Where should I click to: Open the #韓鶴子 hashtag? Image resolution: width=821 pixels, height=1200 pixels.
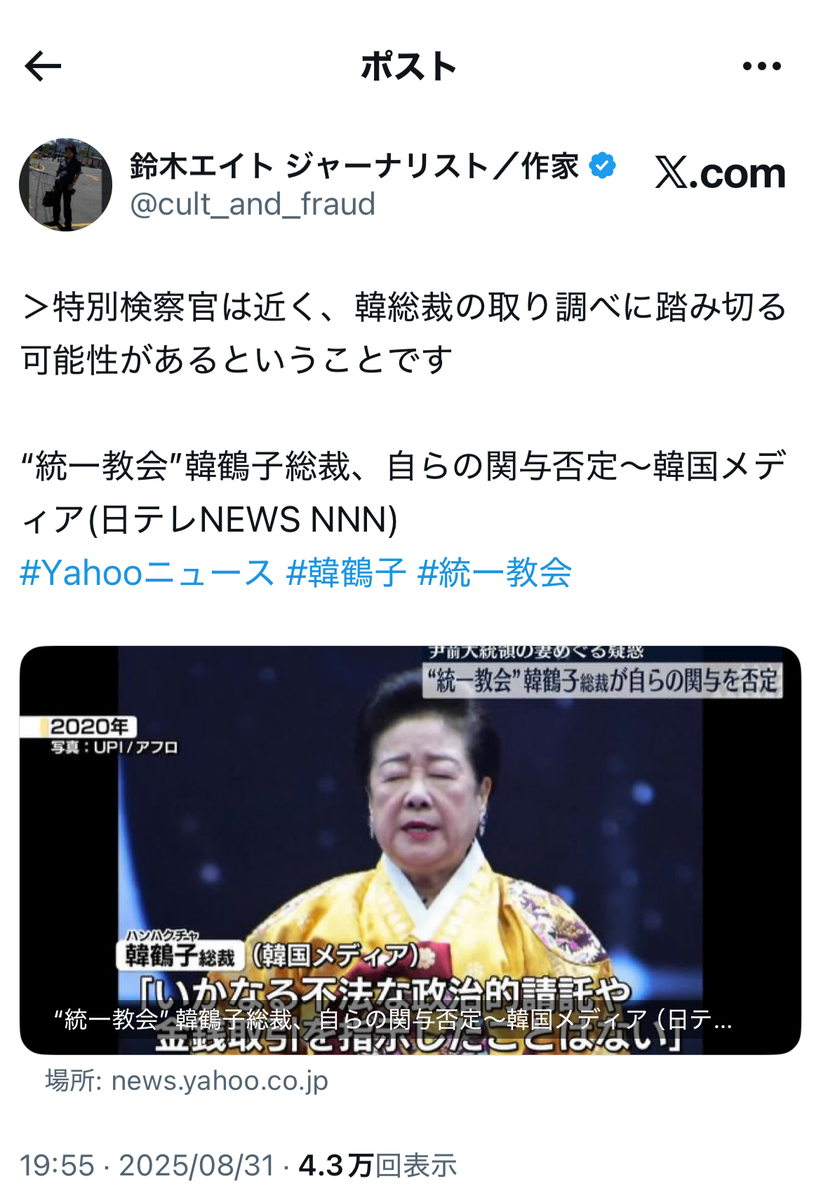point(346,573)
